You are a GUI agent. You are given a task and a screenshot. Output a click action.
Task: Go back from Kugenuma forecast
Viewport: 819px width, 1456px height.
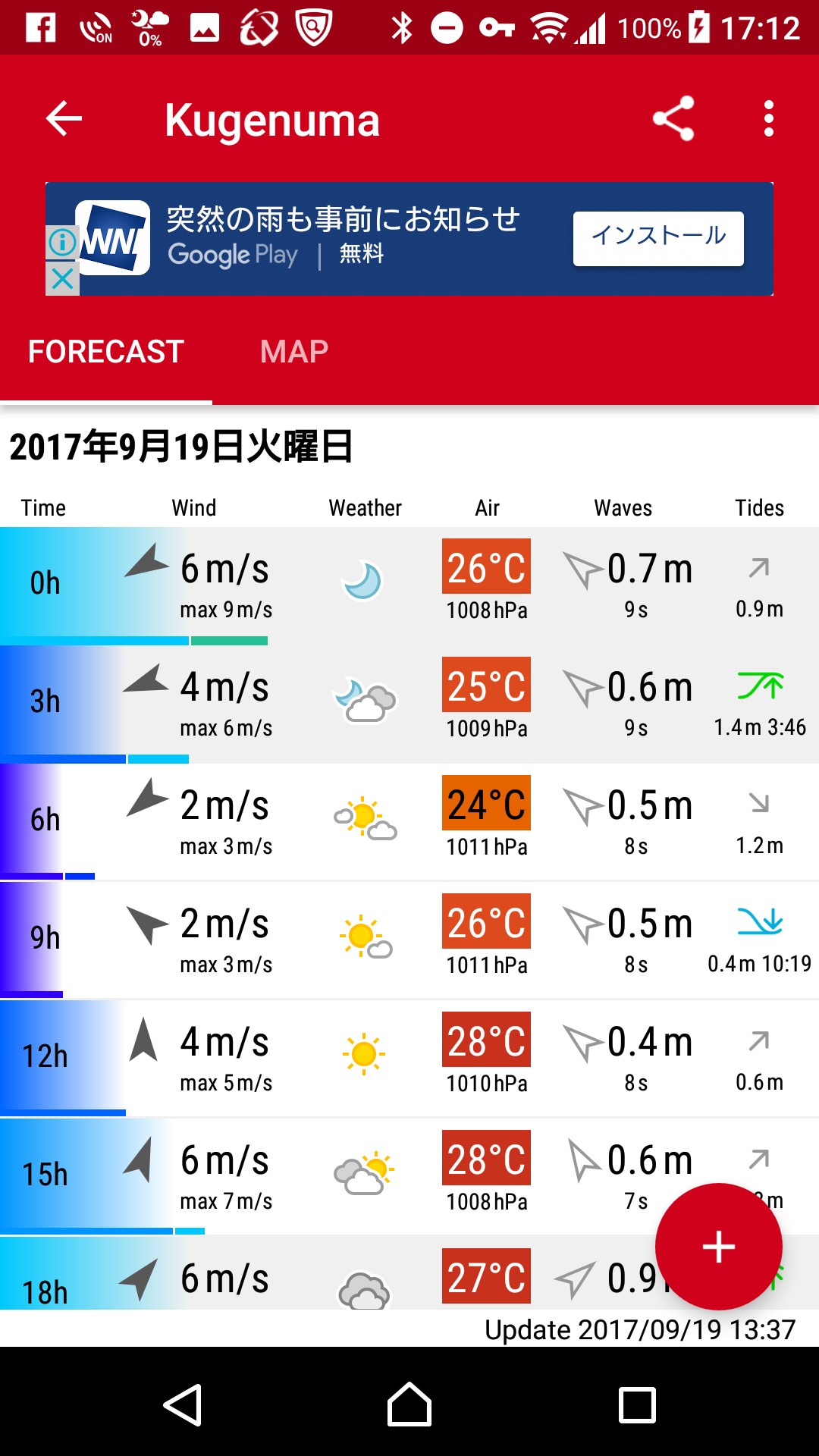pos(64,119)
